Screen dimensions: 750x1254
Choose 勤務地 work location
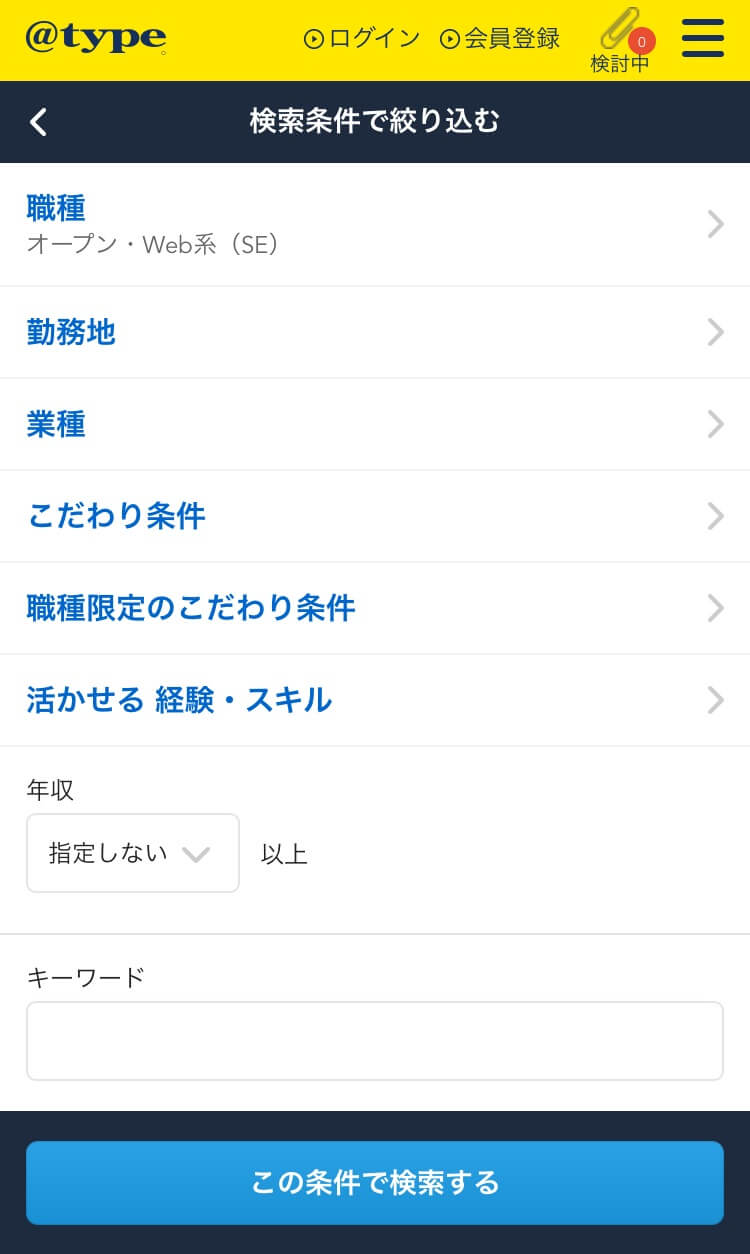click(374, 332)
